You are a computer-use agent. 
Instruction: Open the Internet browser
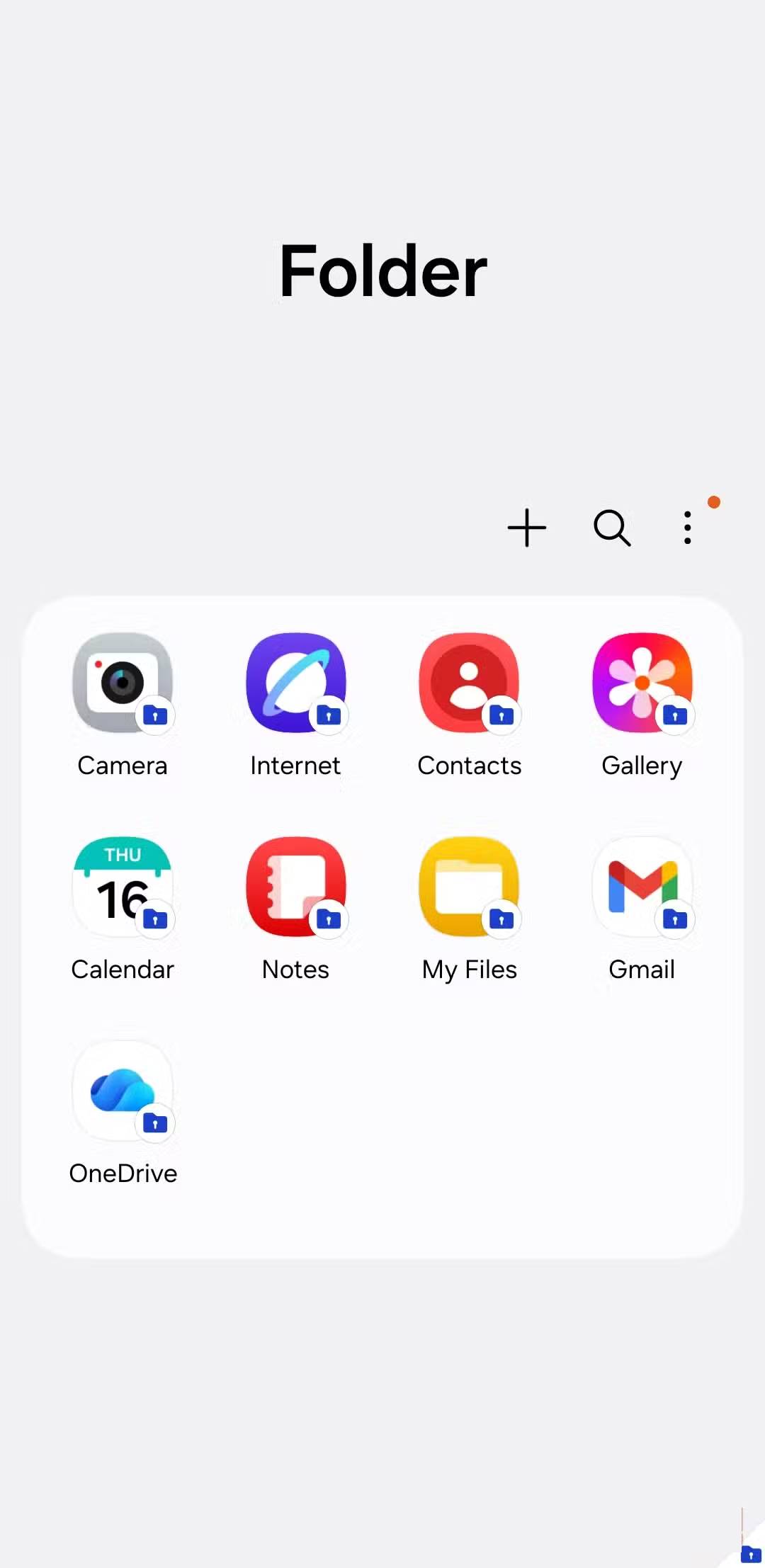[296, 683]
